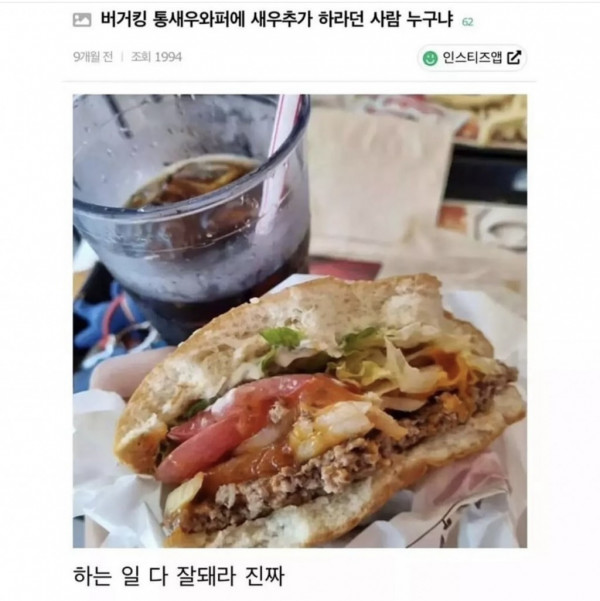This screenshot has width=600, height=601.
Task: Open the 인스티즈앱 button
Action: coord(472,57)
